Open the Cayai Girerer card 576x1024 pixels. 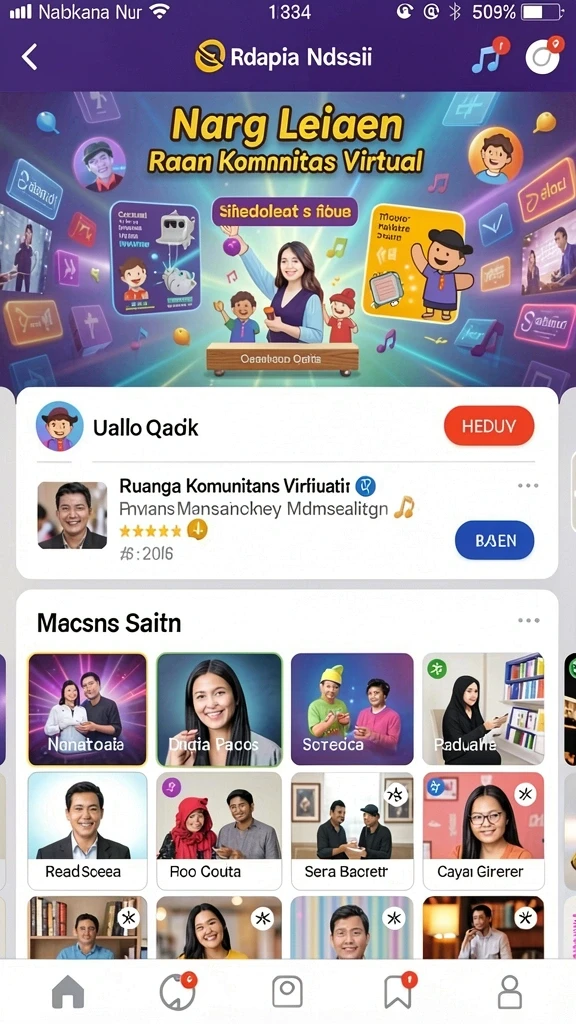[483, 831]
